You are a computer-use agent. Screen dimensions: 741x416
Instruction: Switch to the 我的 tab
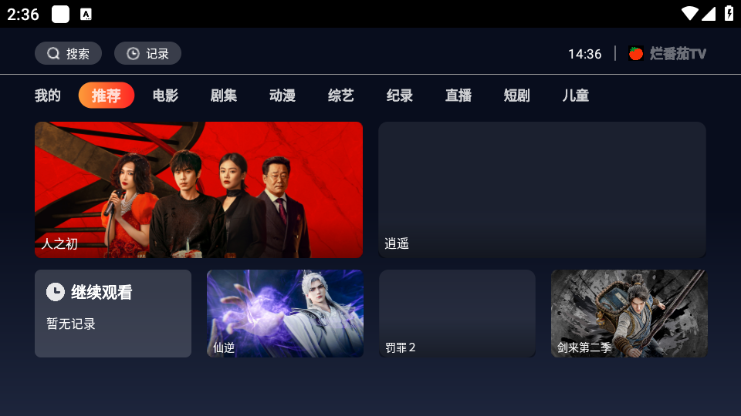click(x=48, y=96)
